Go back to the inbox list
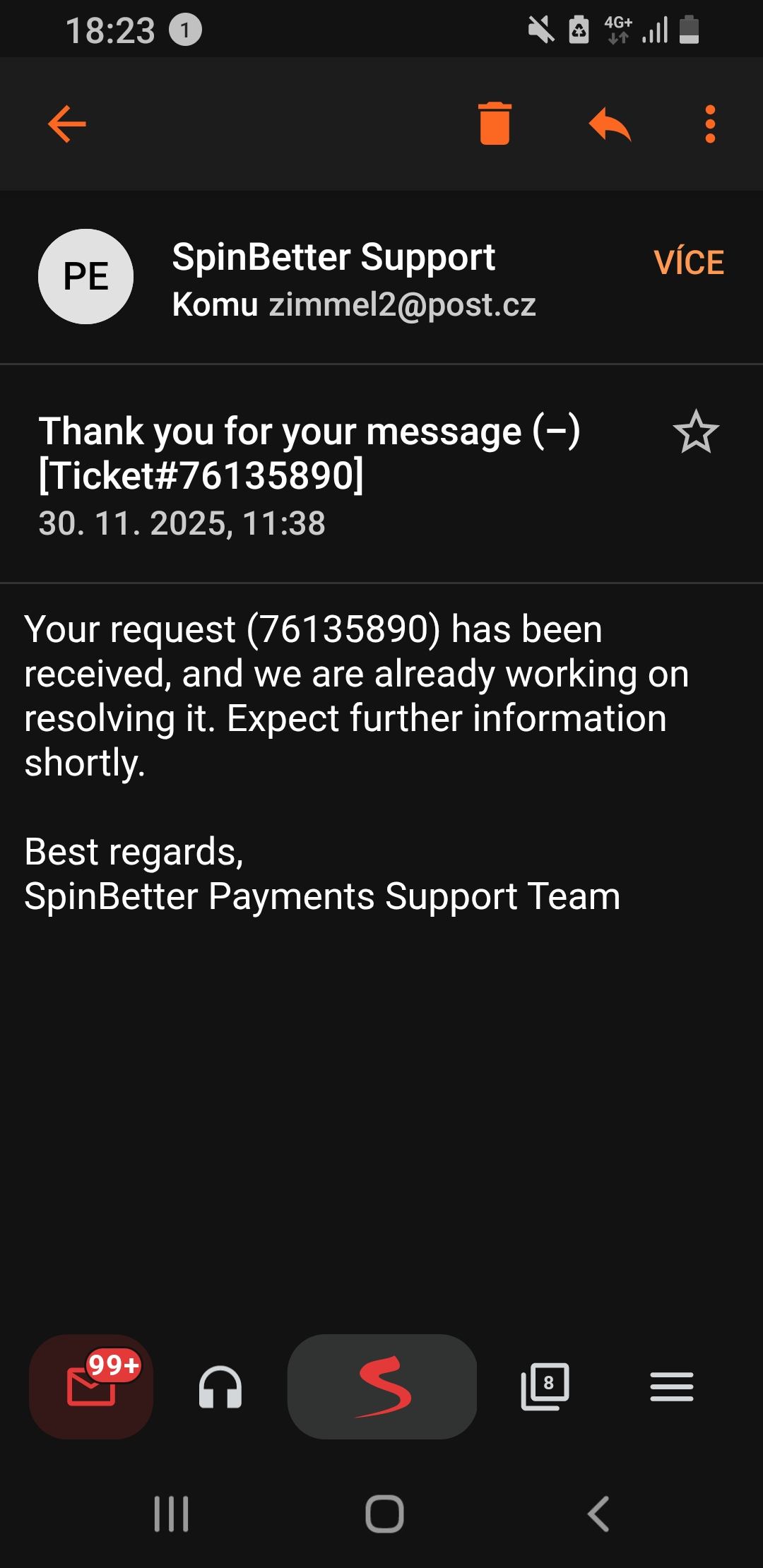763x1568 pixels. [67, 124]
